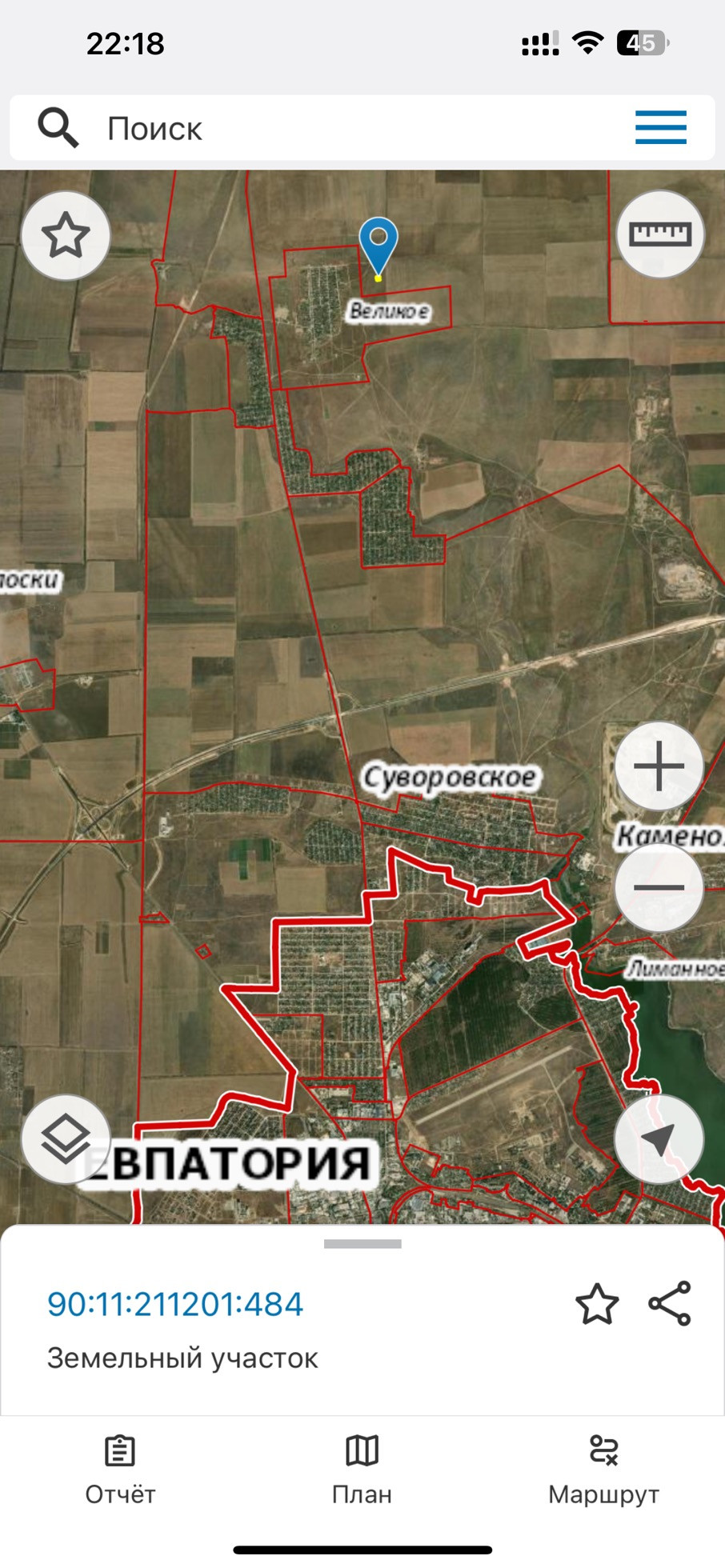The image size is (725, 1568).
Task: Zoom out with the minus button
Action: [x=659, y=887]
